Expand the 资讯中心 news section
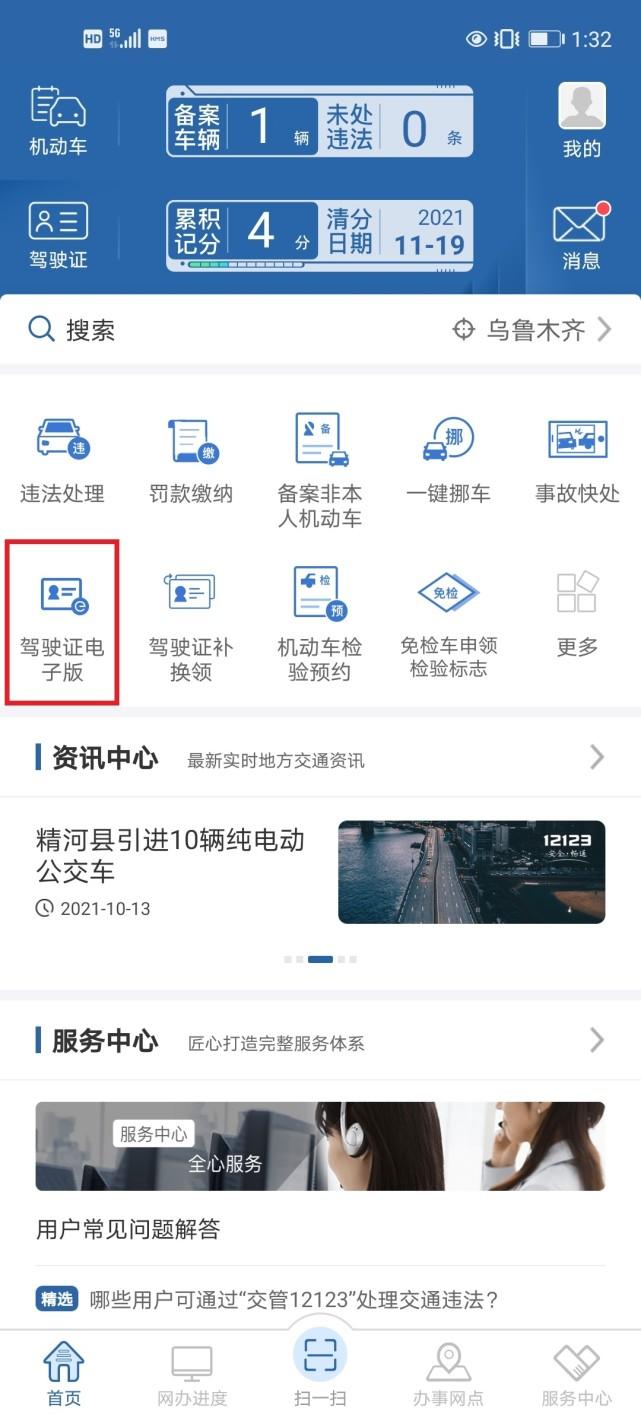 (x=596, y=757)
